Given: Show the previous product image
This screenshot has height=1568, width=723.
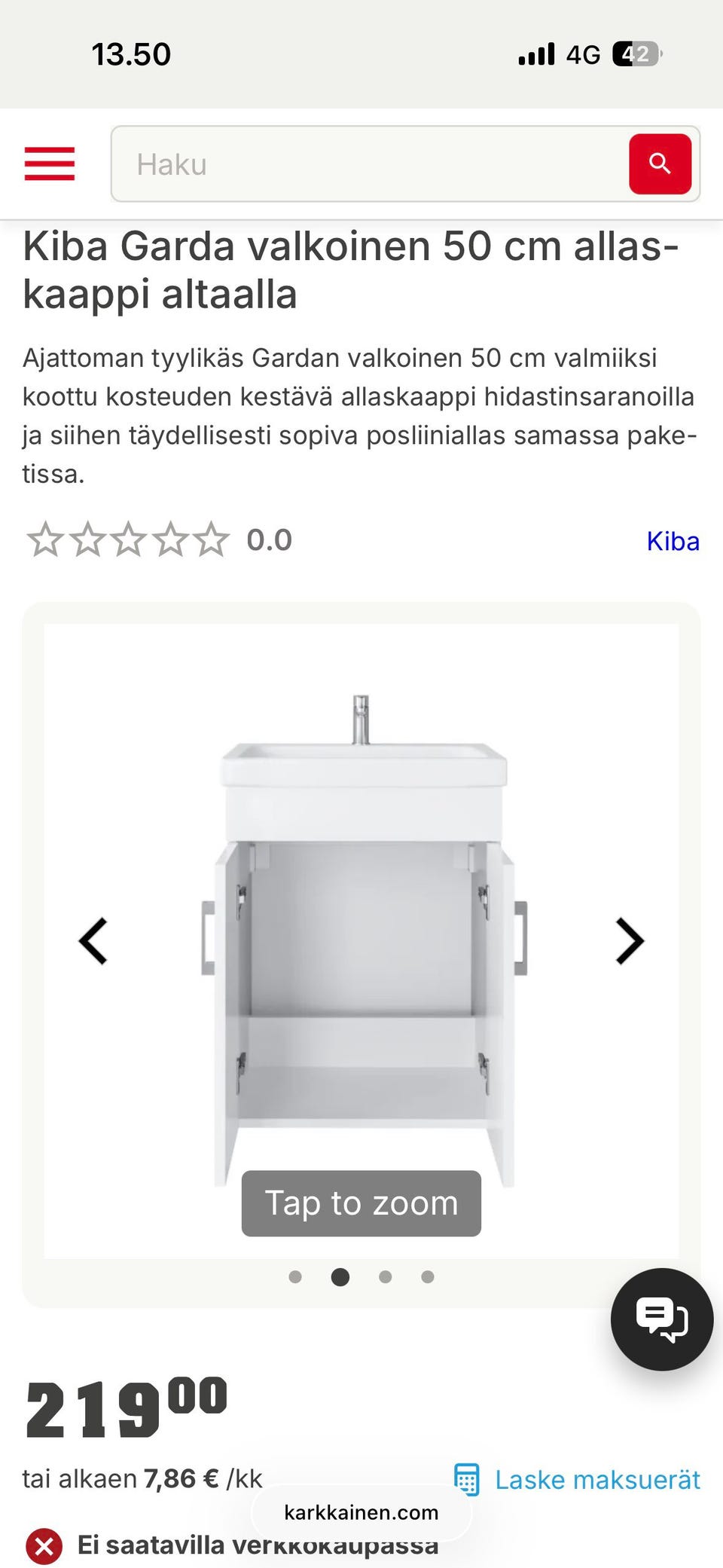Looking at the screenshot, I should coord(93,941).
